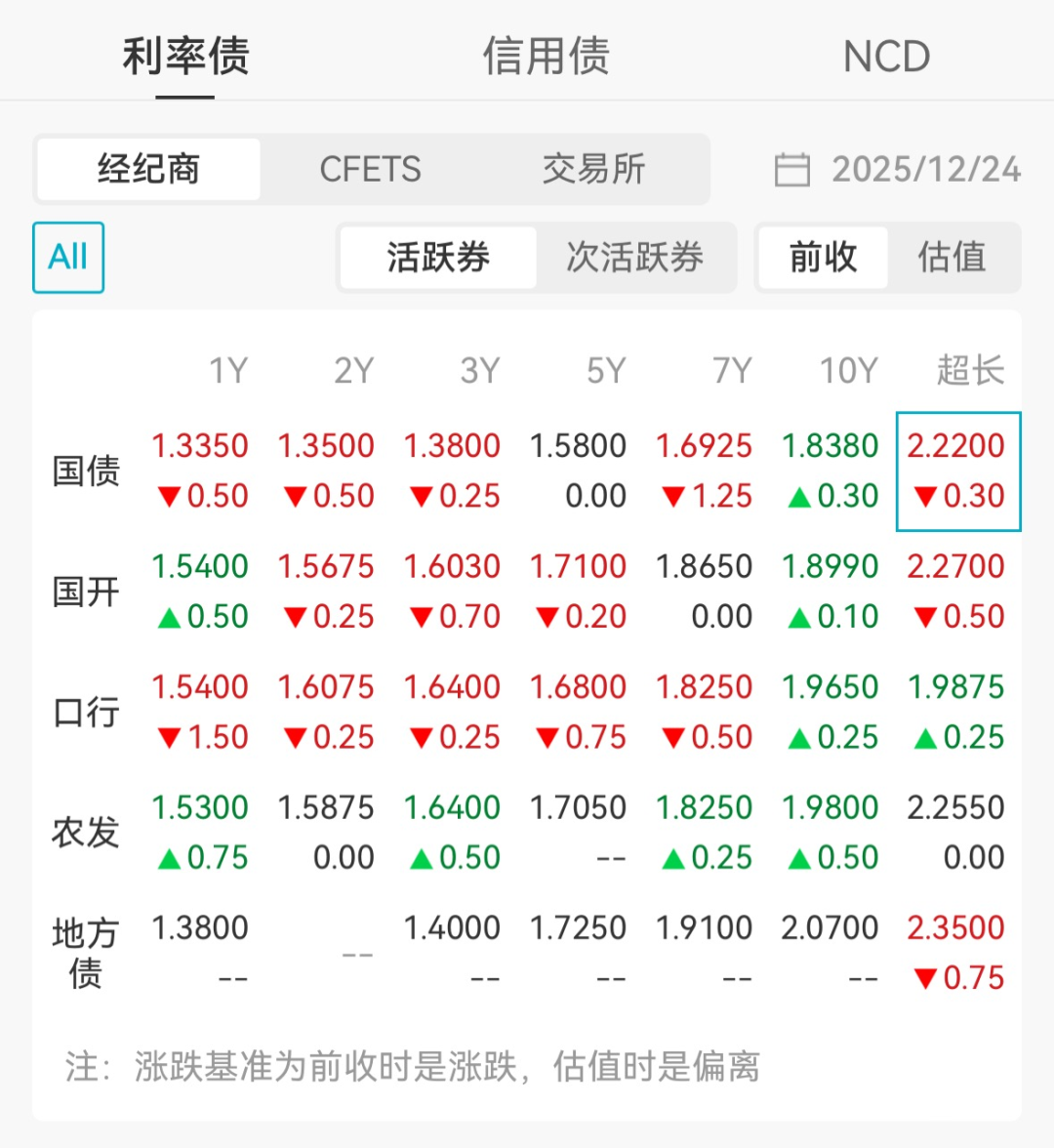Tap the highlighted 国债 超长 rate cell
The height and width of the screenshot is (1148, 1054).
[956, 471]
